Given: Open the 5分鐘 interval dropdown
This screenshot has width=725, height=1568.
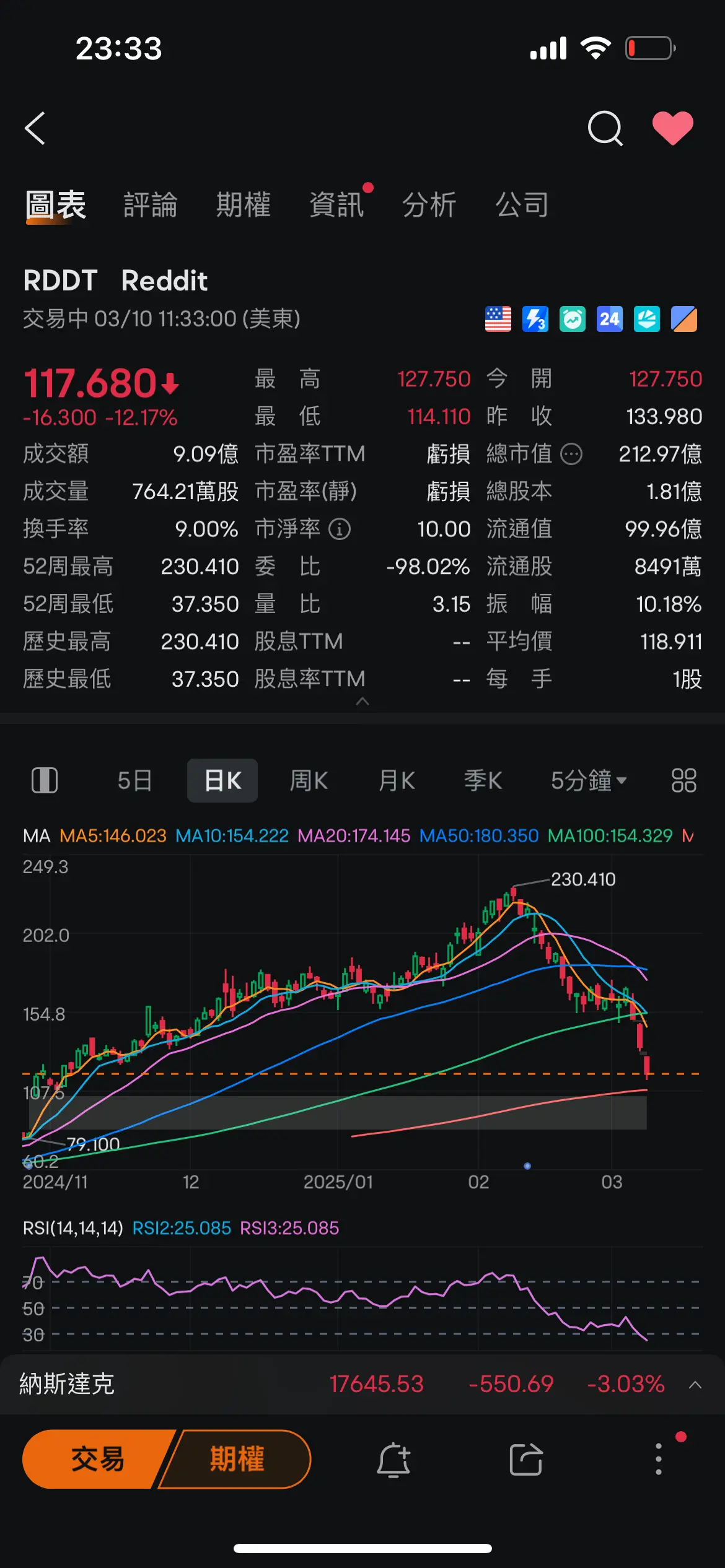Looking at the screenshot, I should point(589,780).
